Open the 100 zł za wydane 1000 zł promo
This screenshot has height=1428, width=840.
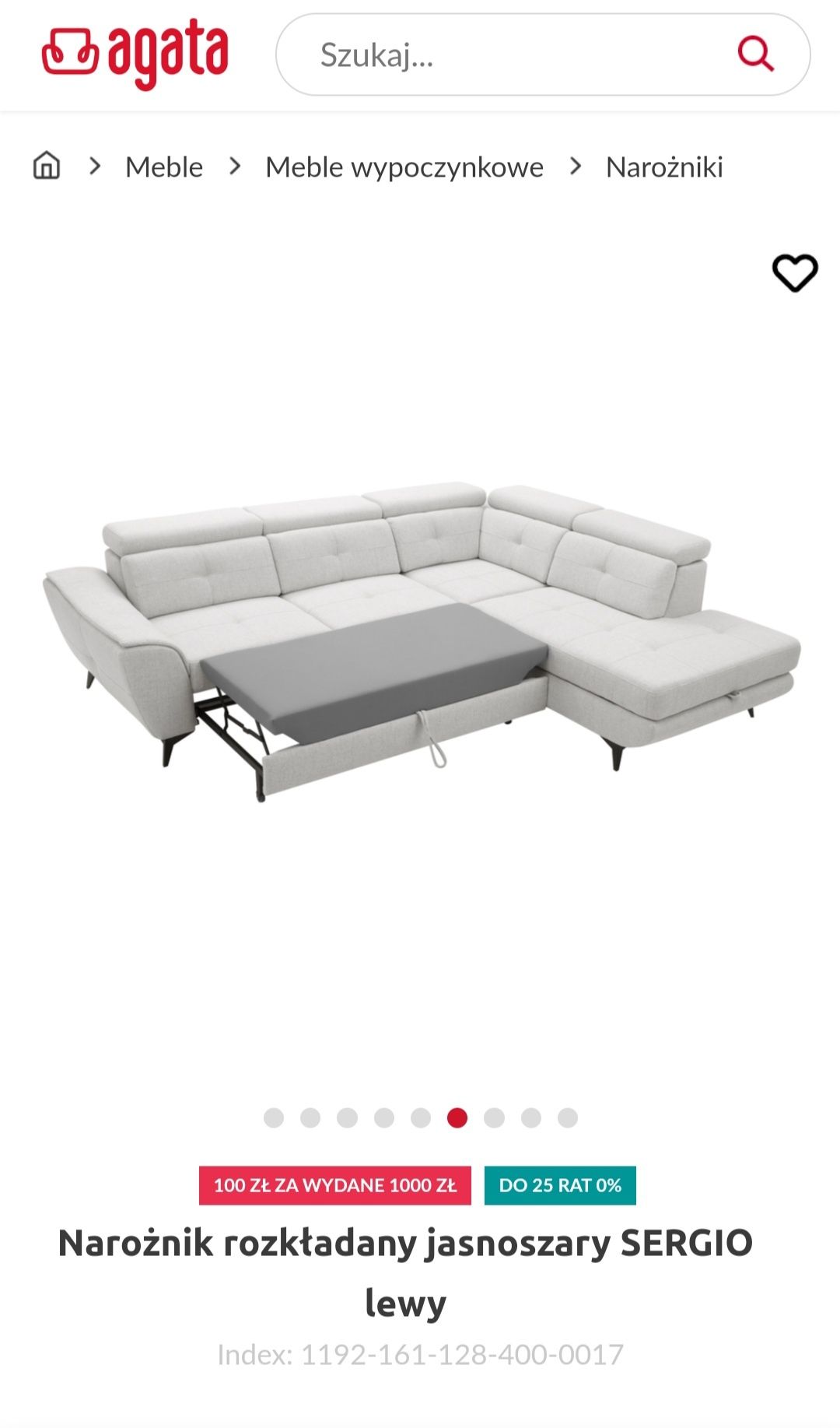334,1185
